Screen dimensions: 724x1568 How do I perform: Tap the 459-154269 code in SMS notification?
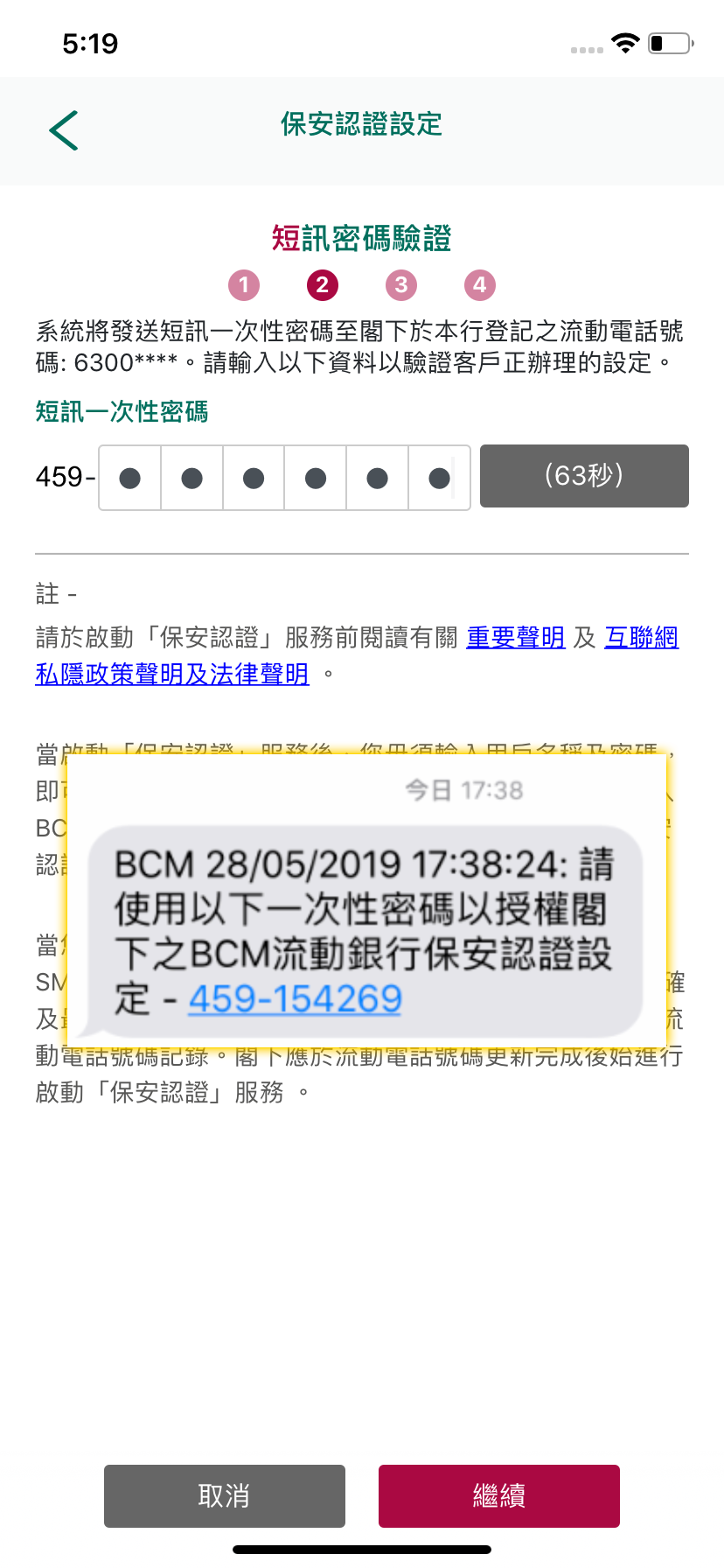295,998
